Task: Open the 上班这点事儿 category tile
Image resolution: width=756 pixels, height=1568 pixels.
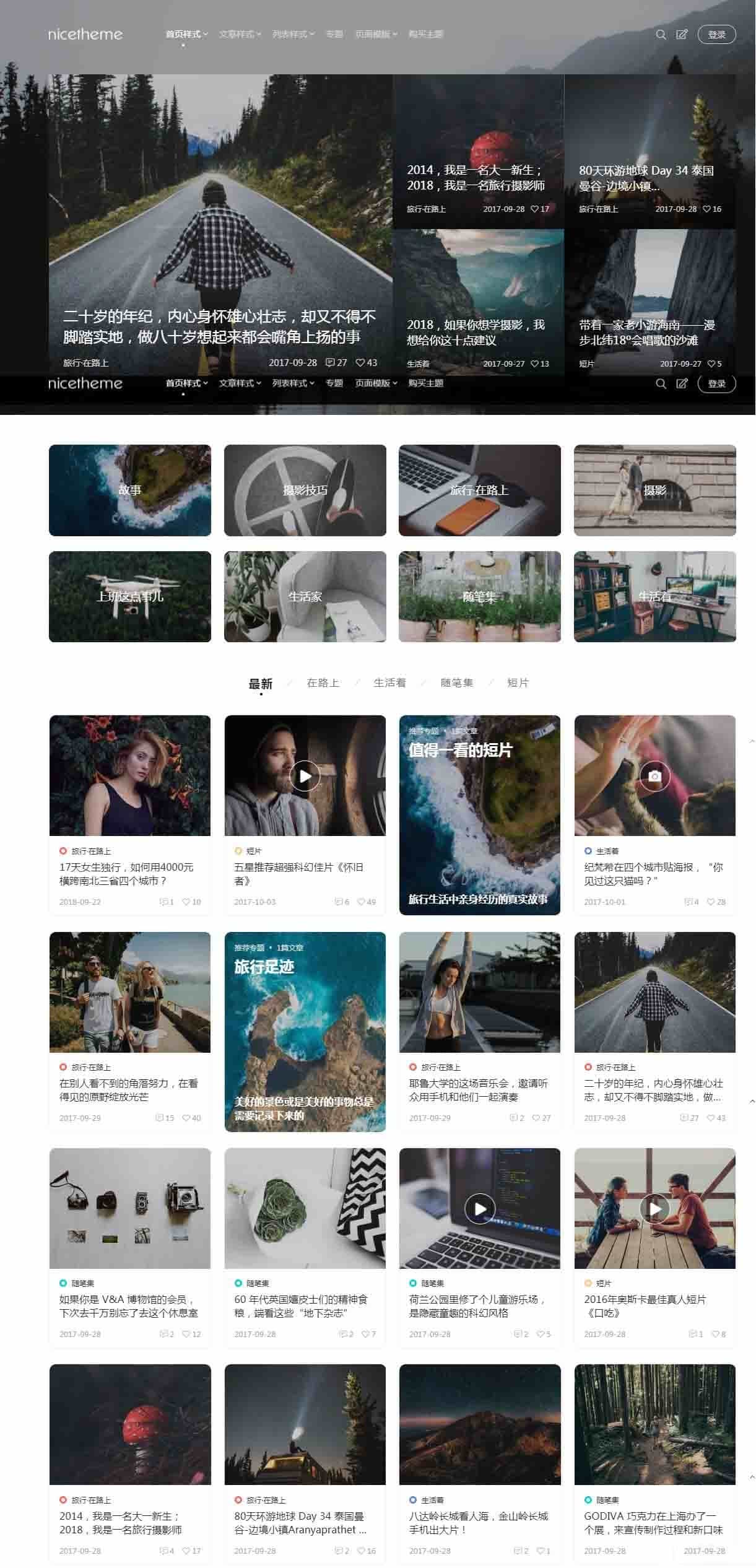Action: [x=129, y=596]
